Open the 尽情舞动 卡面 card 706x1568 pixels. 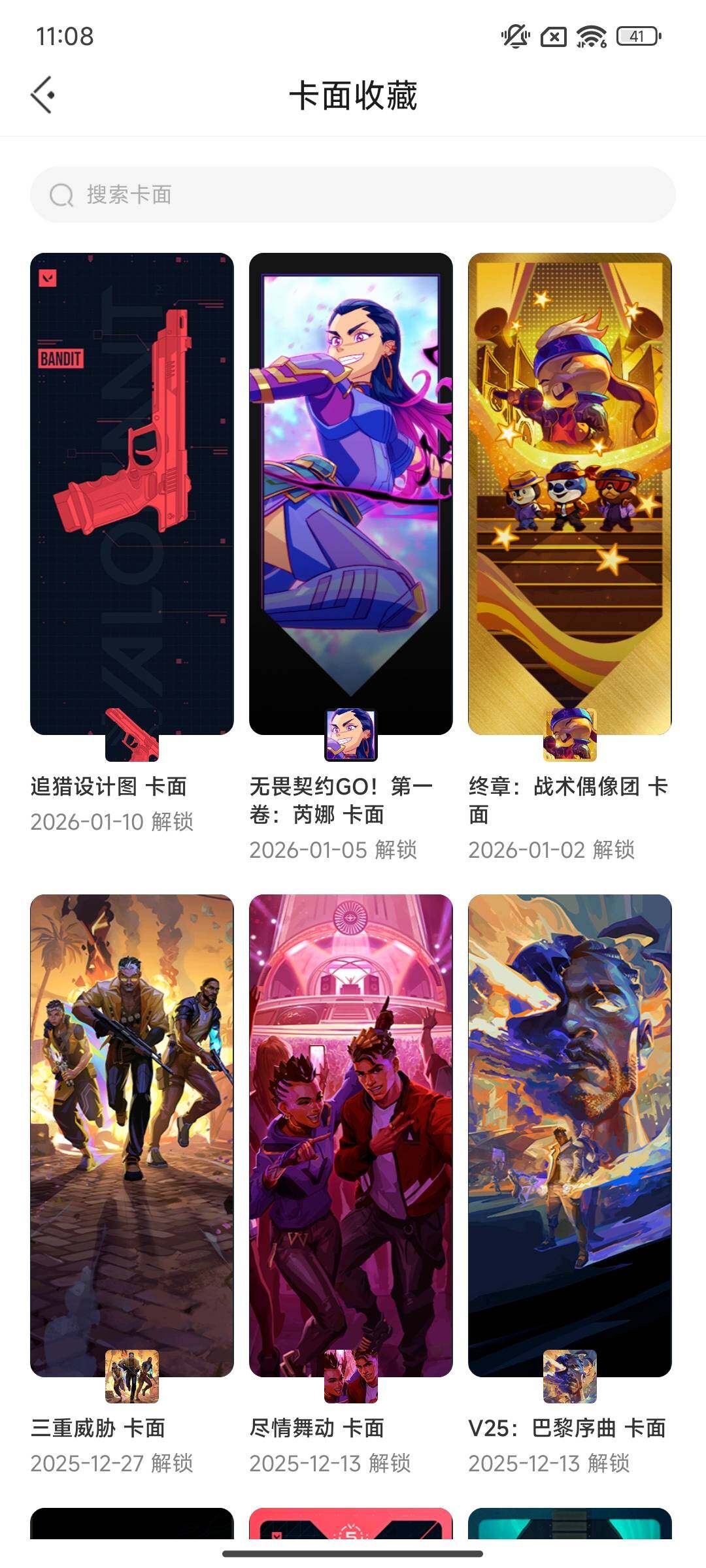[351, 1135]
